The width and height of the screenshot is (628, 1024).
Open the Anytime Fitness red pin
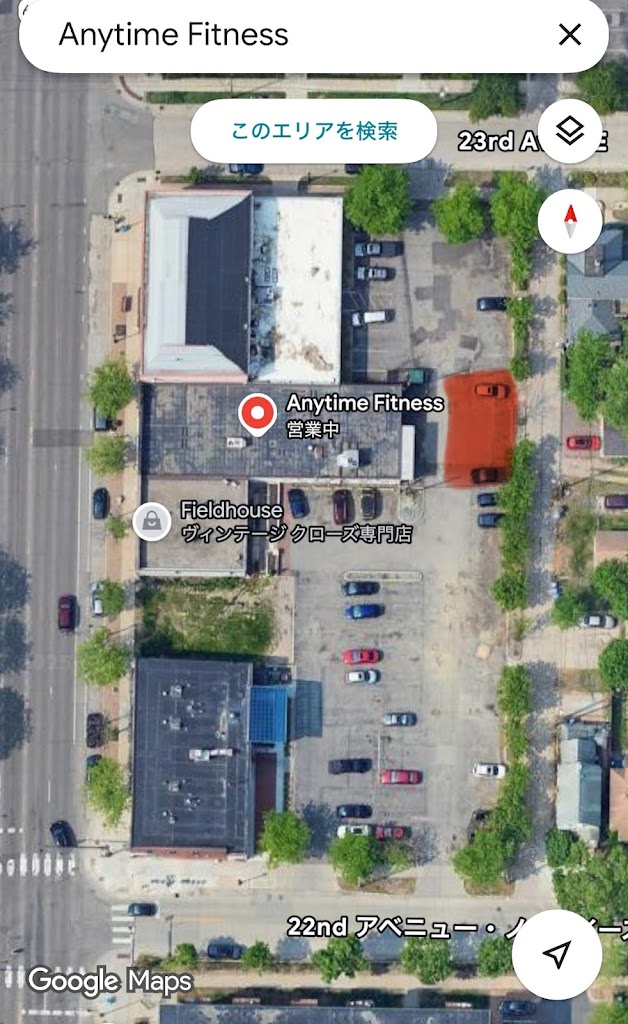click(x=258, y=413)
